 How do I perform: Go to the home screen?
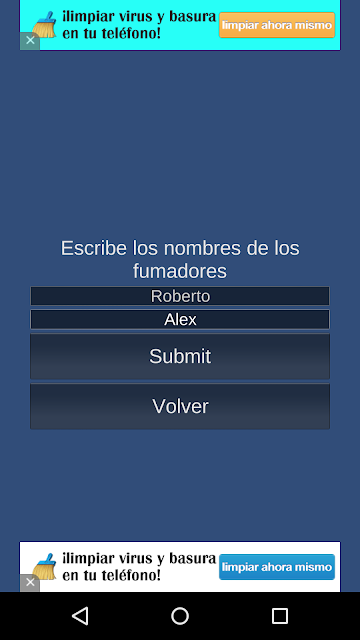pyautogui.click(x=180, y=616)
